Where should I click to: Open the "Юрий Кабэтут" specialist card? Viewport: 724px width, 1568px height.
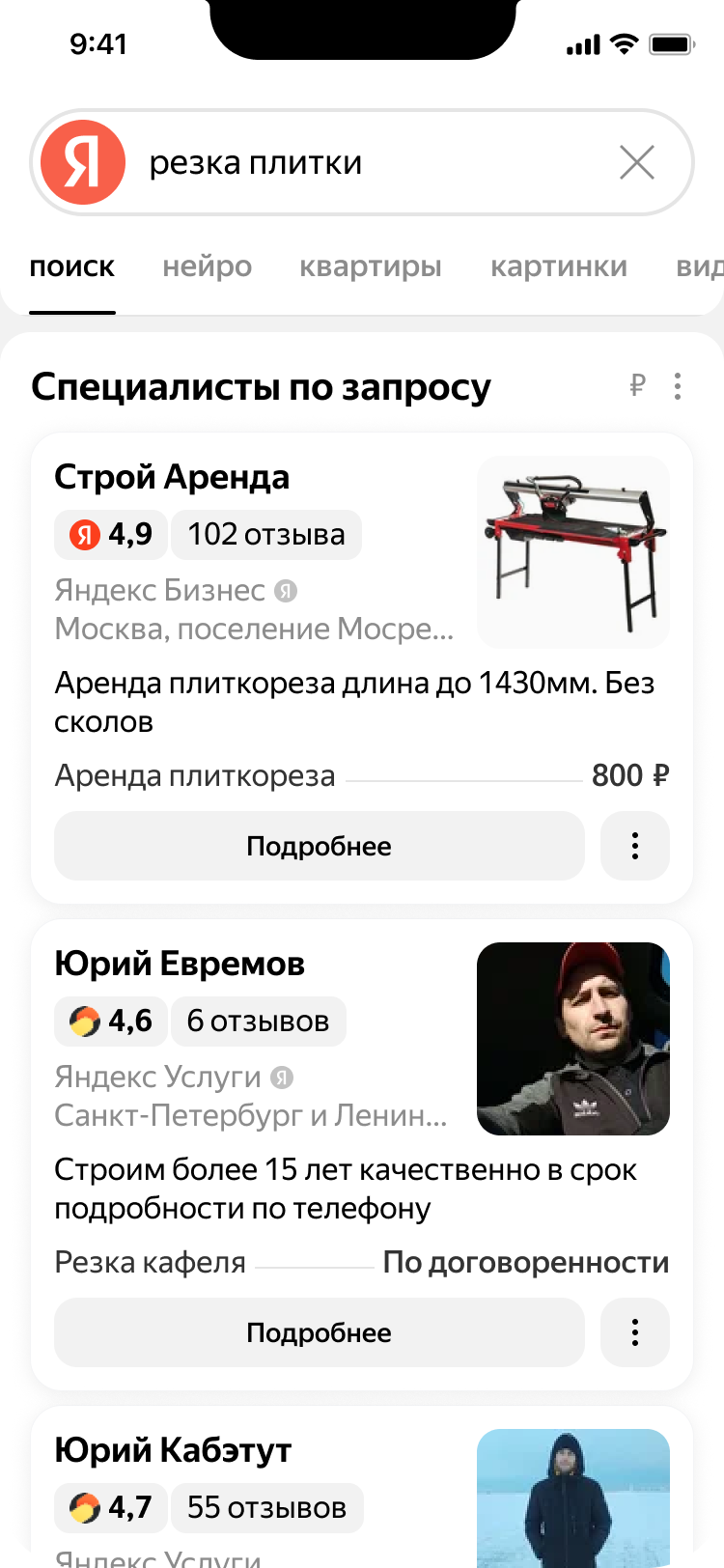[x=173, y=1450]
